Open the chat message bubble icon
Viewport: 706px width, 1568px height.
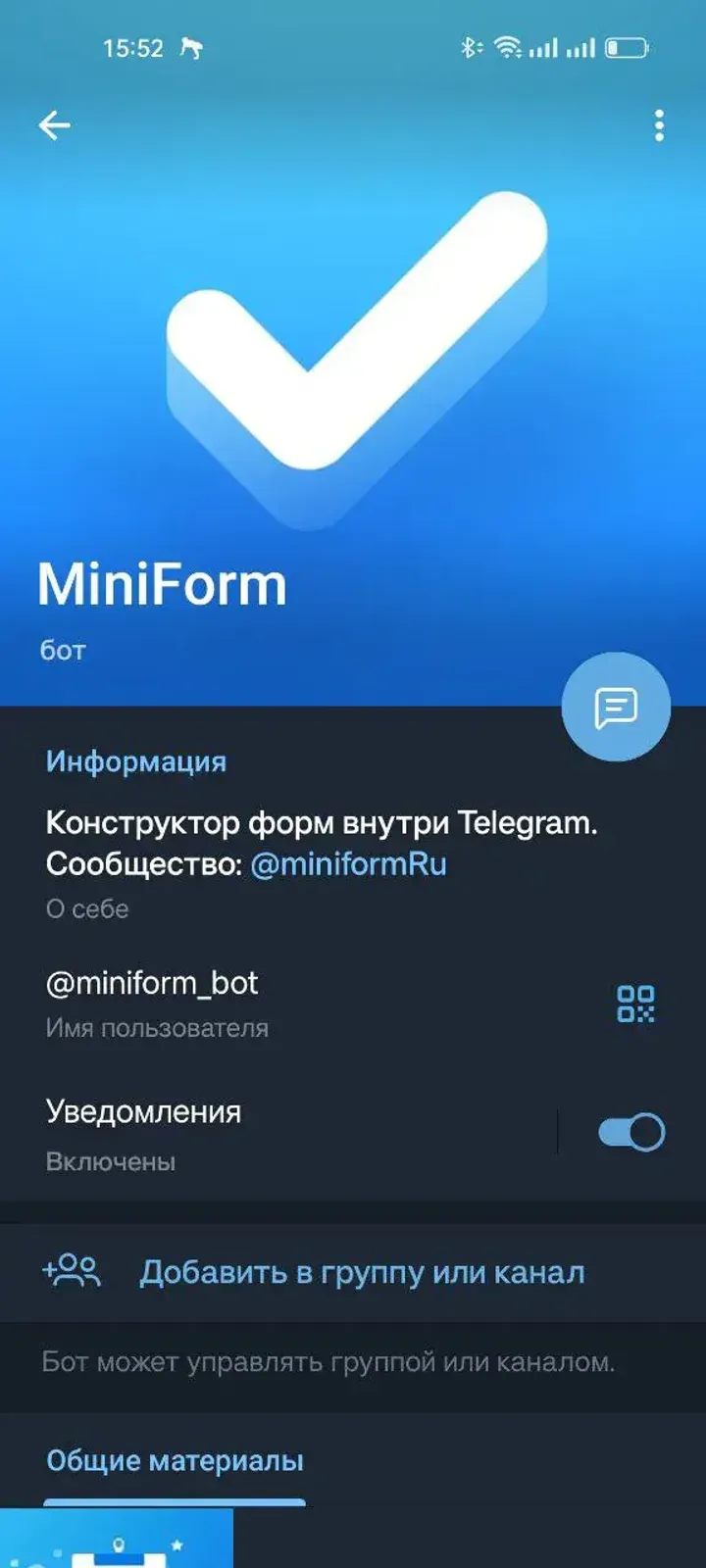615,705
